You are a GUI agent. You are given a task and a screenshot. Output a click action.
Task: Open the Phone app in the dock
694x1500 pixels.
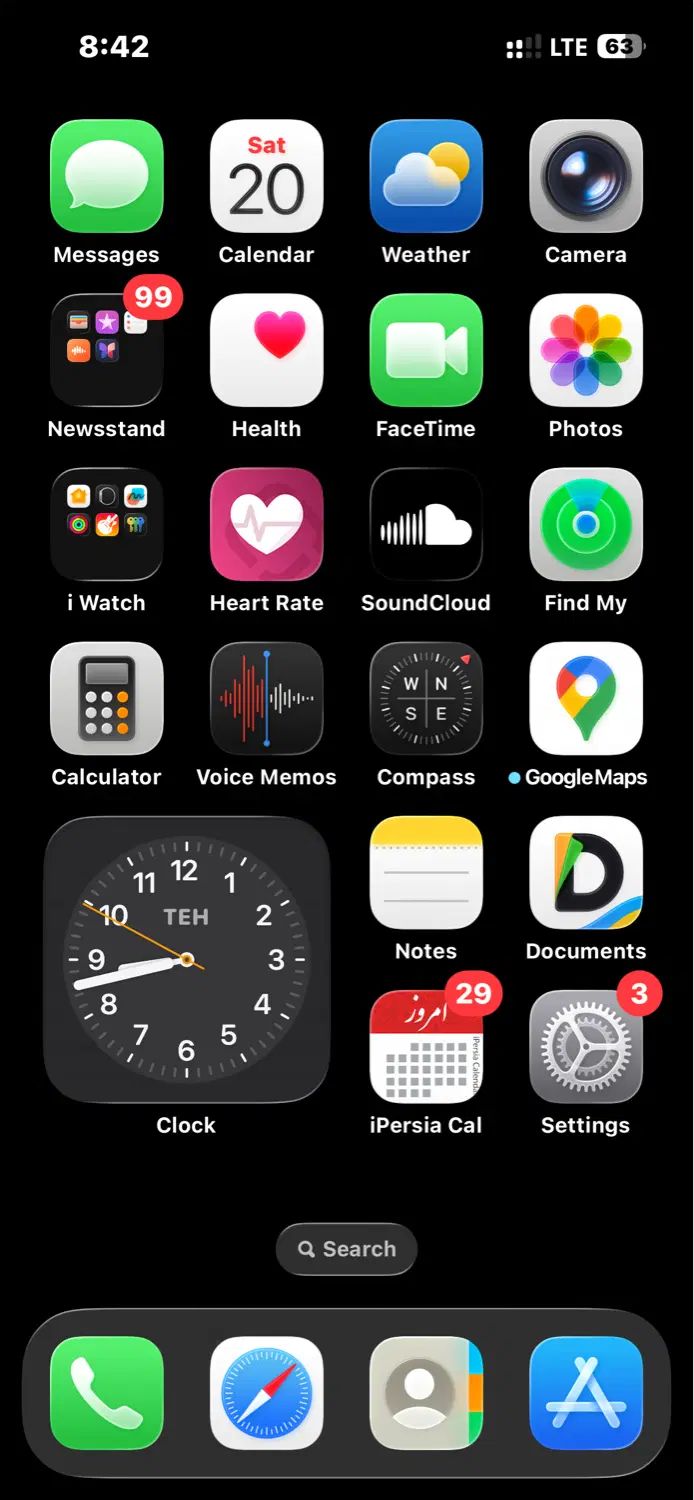coord(106,1393)
